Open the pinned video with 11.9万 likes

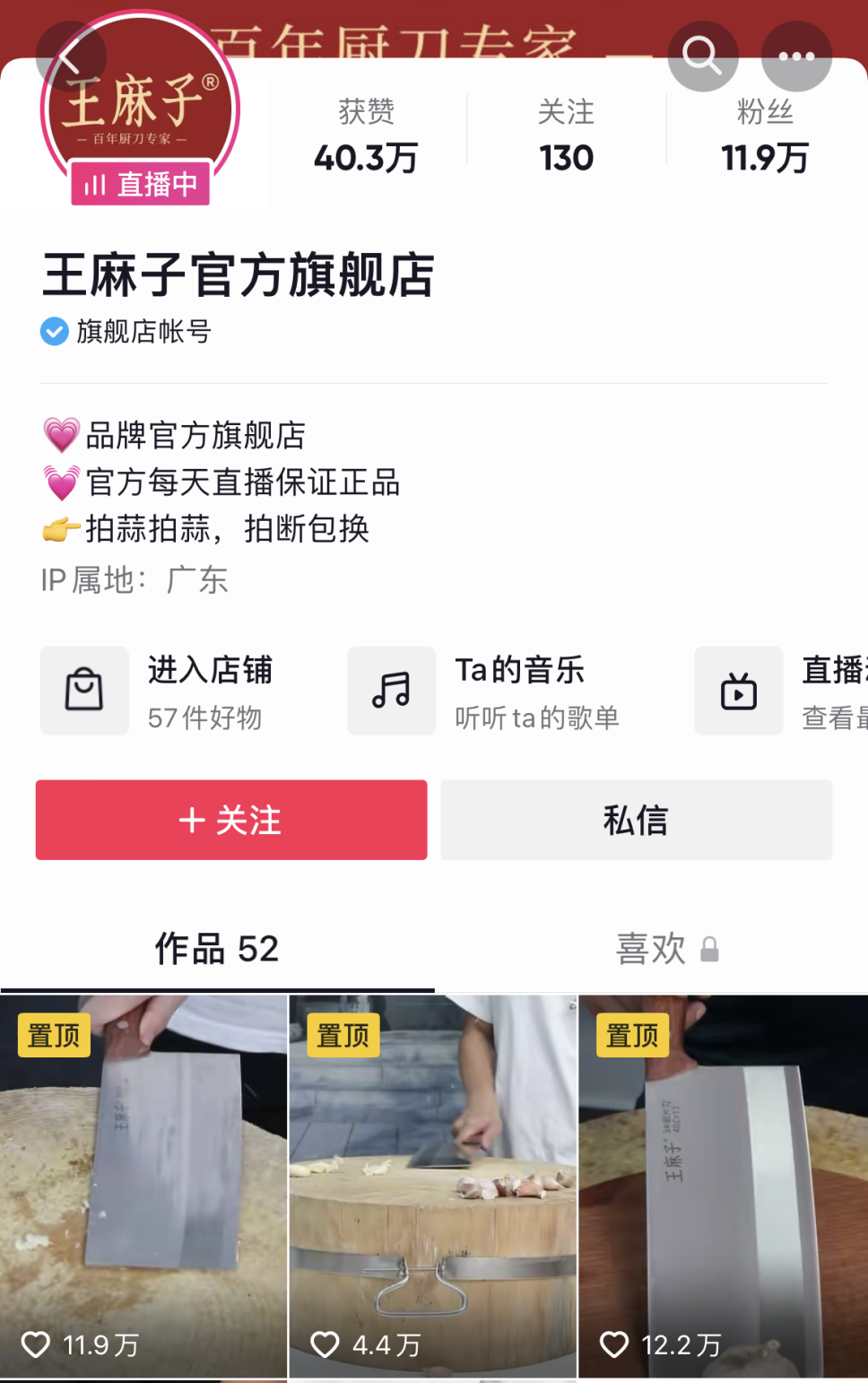143,1184
